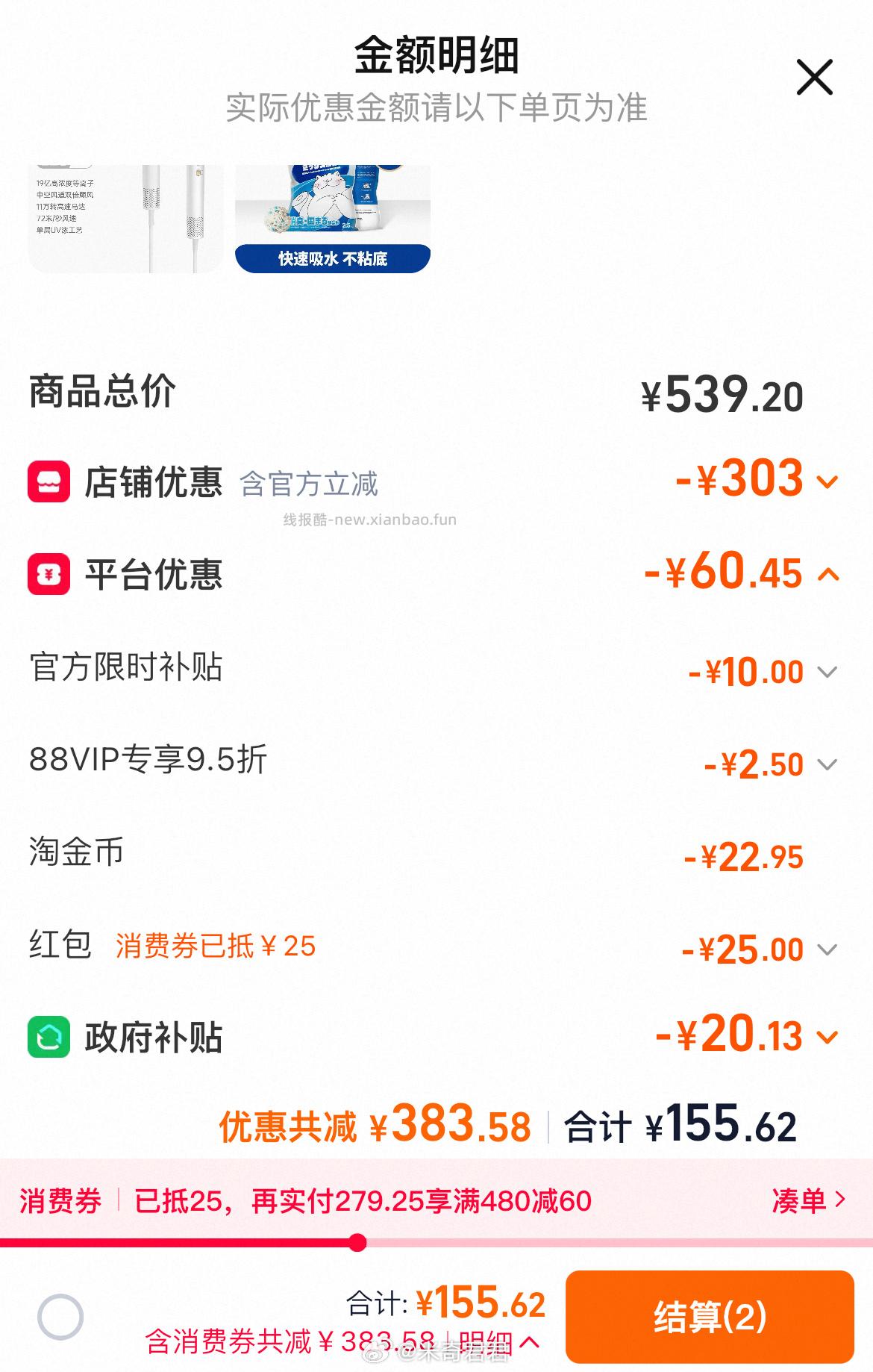Collapse the 平台优惠 discount breakdown
Image resolution: width=873 pixels, height=1372 pixels.
click(827, 575)
